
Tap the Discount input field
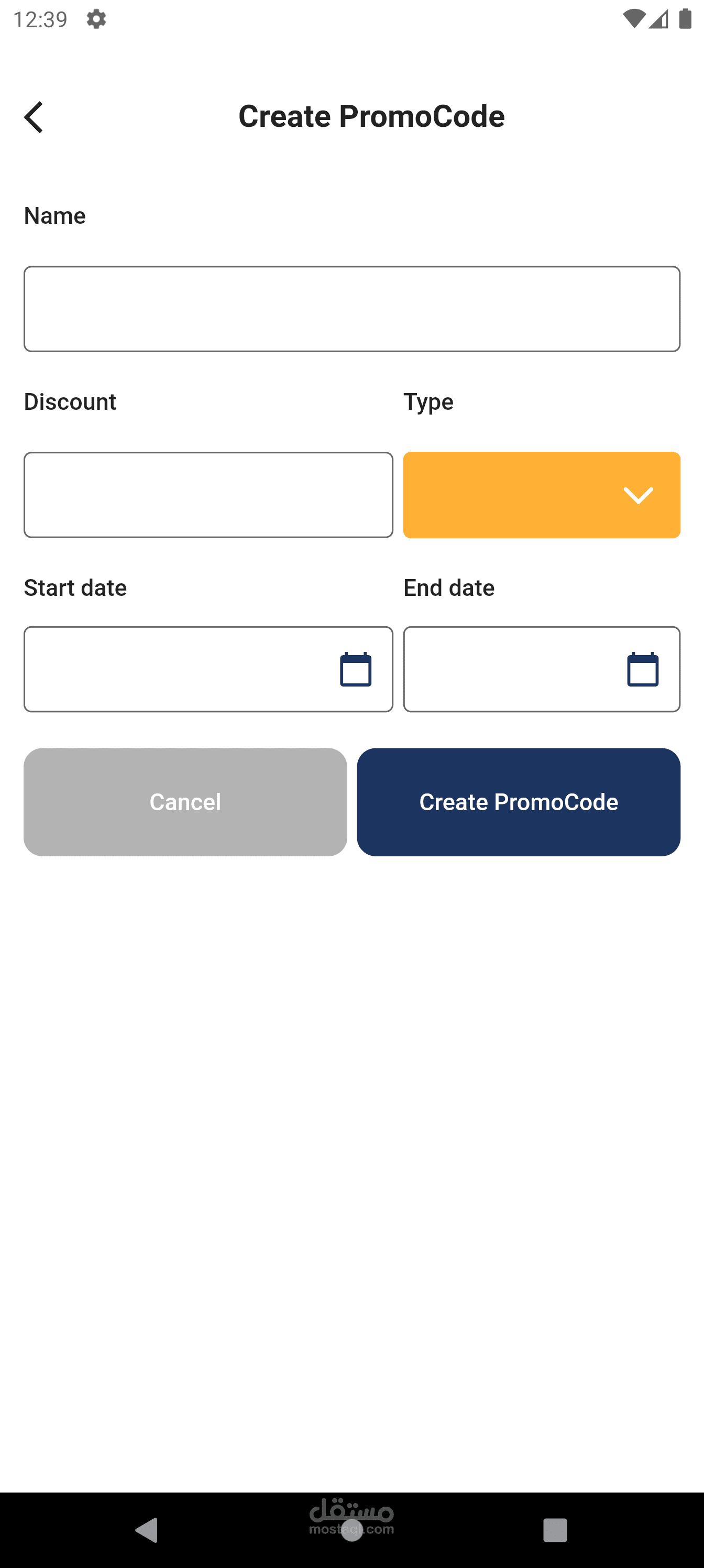pos(208,495)
